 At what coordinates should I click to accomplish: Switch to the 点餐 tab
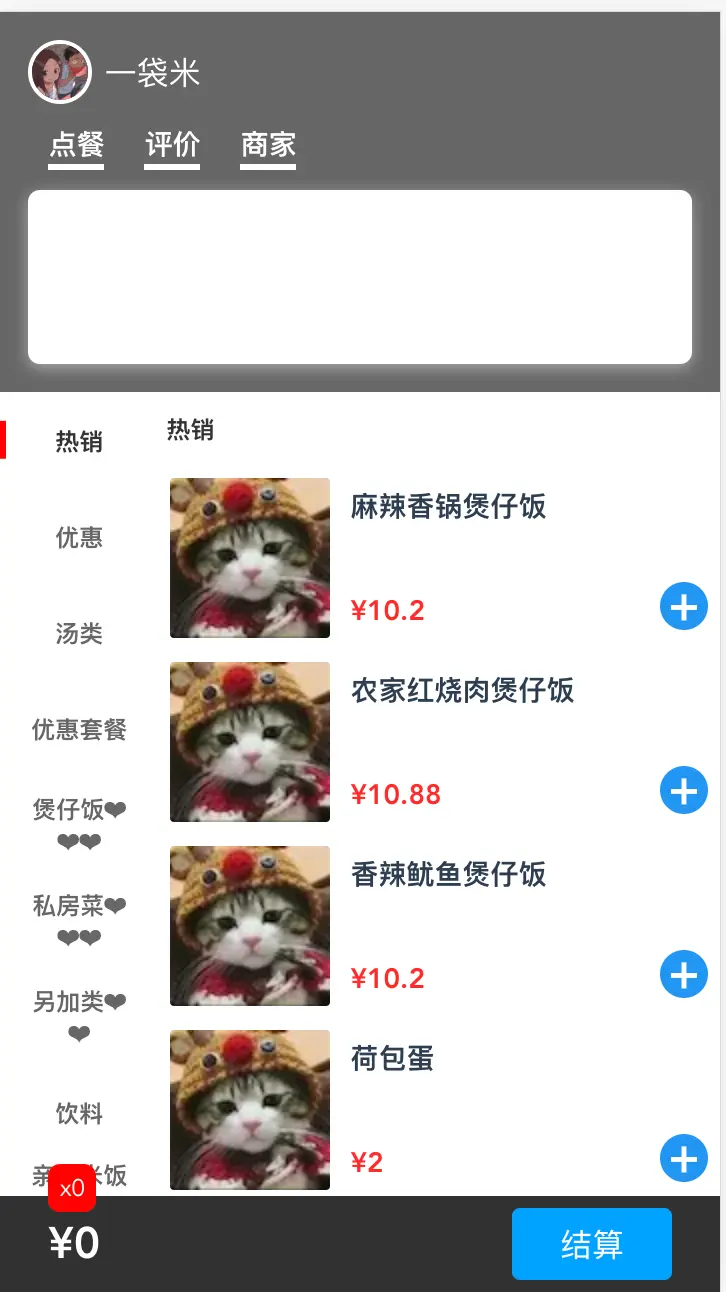tap(76, 145)
